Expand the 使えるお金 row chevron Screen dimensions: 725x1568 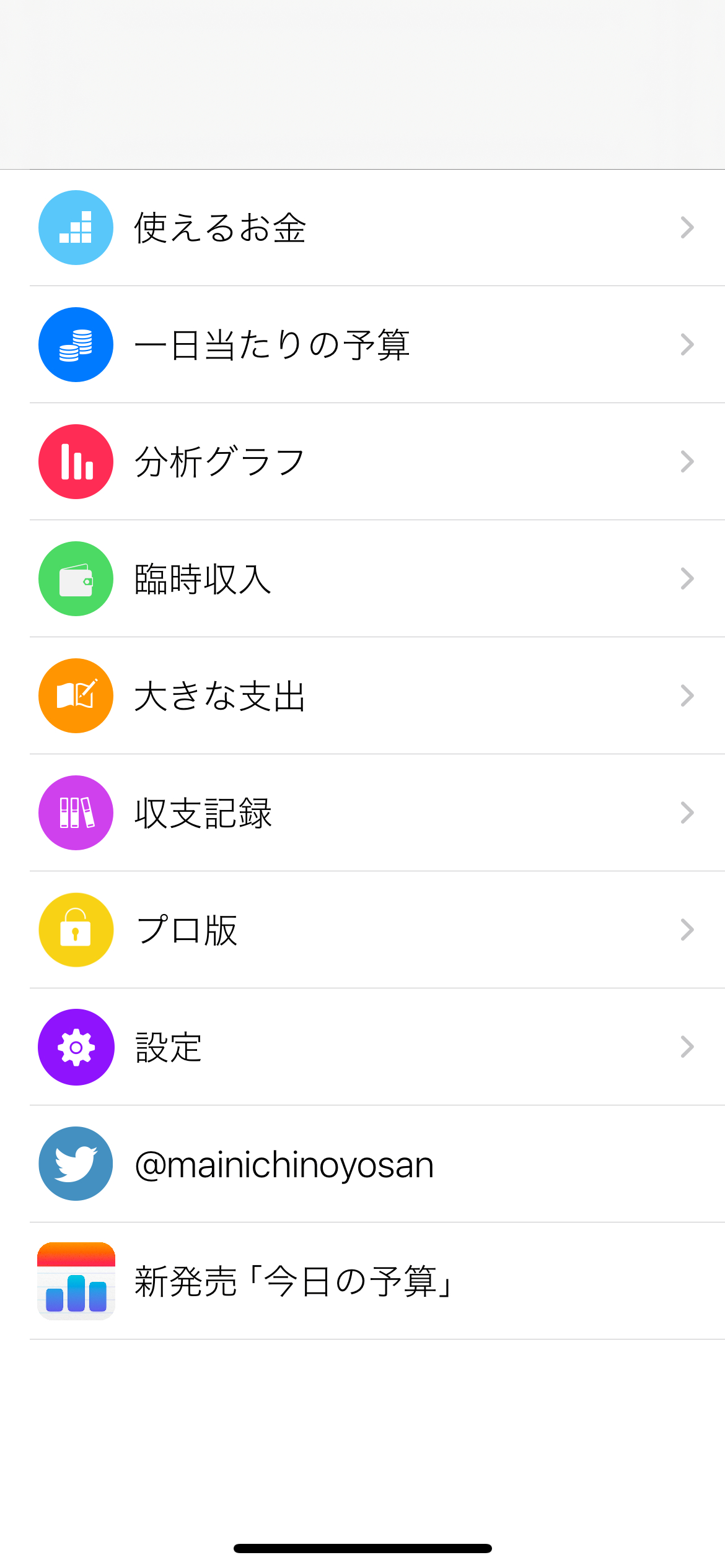click(687, 227)
